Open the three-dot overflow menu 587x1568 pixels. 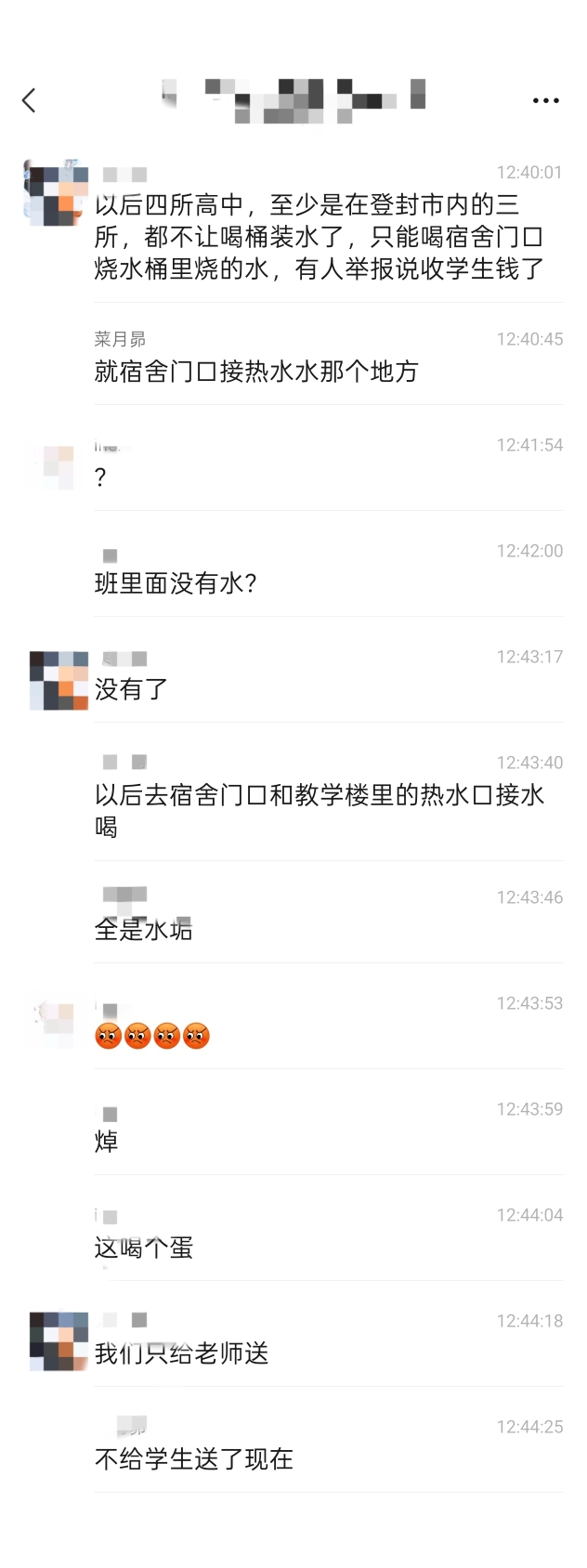pos(546,100)
